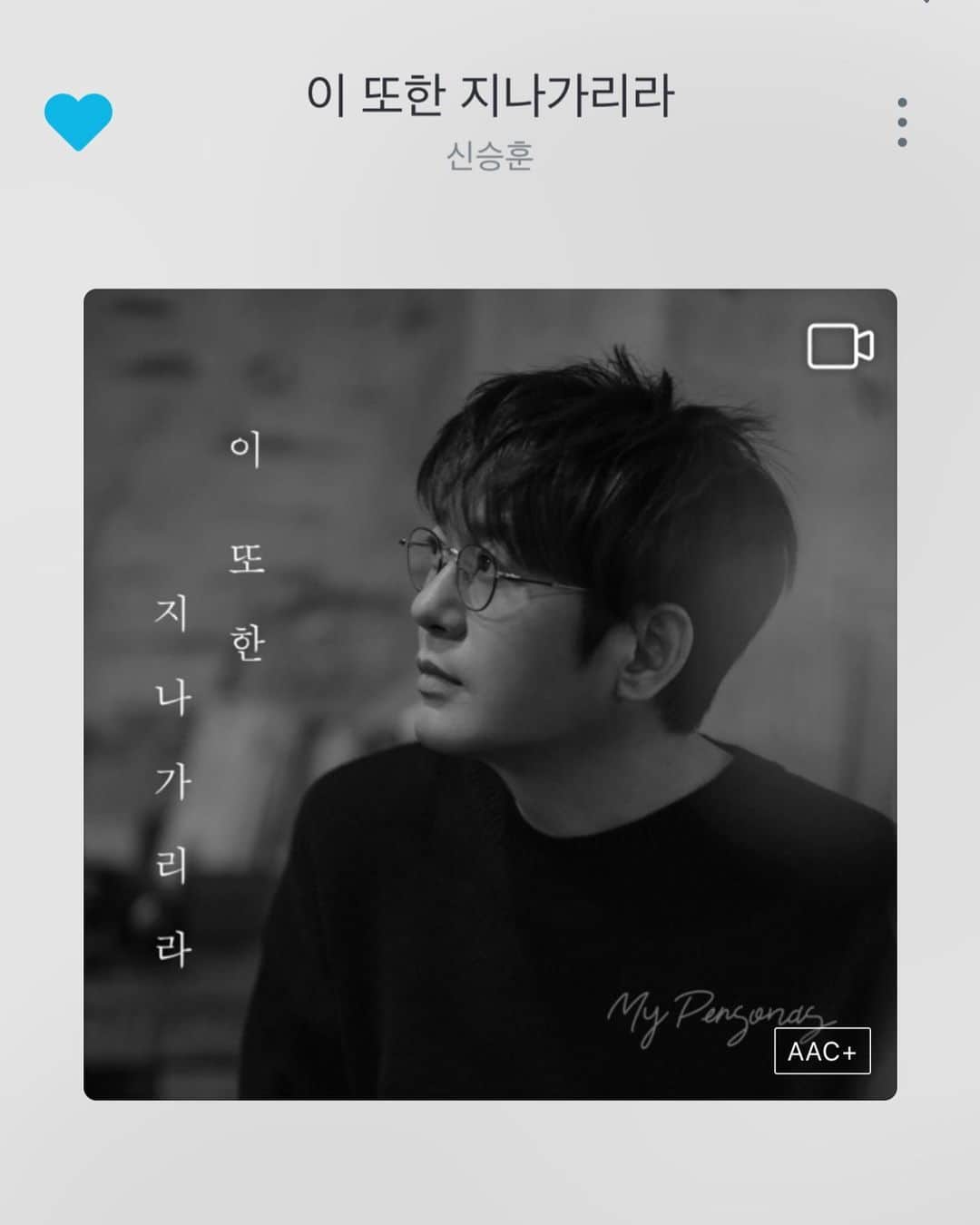Tap the AAC+ audio quality badge
Viewport: 980px width, 1225px height.
click(x=822, y=1051)
